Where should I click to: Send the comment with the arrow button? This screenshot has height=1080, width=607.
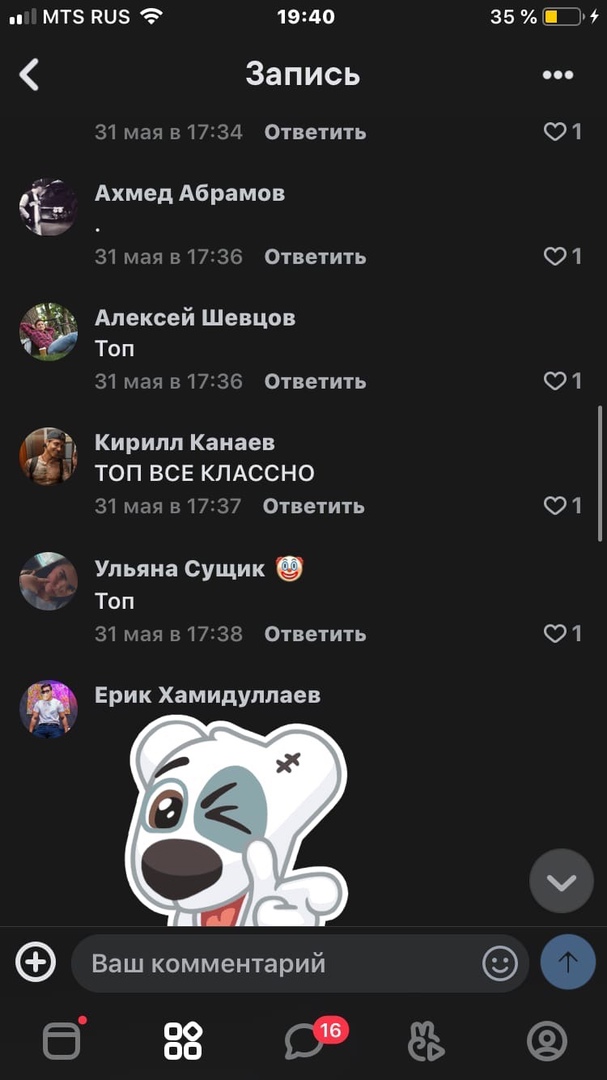(567, 962)
